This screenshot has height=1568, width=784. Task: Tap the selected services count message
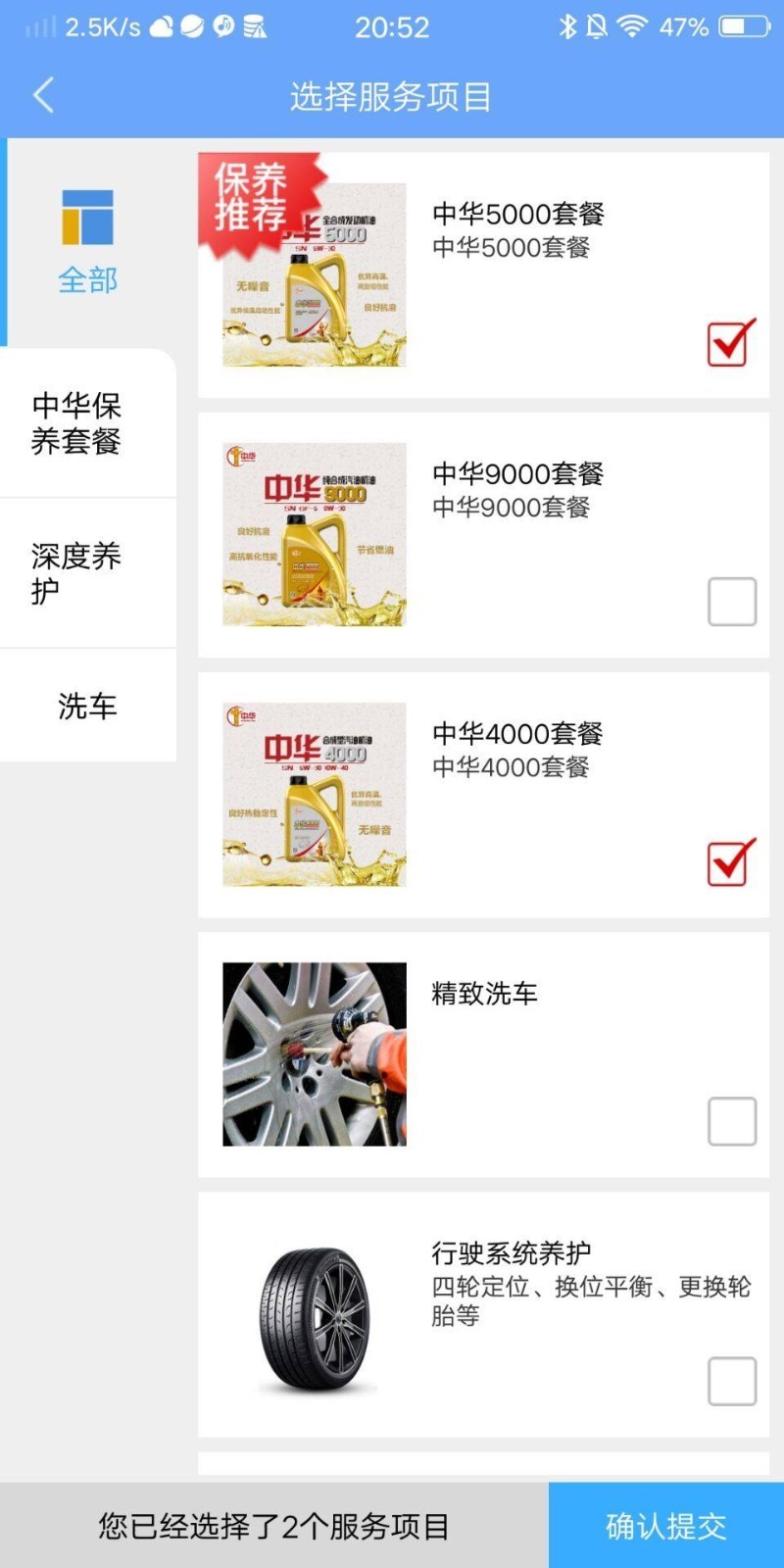click(x=274, y=1525)
